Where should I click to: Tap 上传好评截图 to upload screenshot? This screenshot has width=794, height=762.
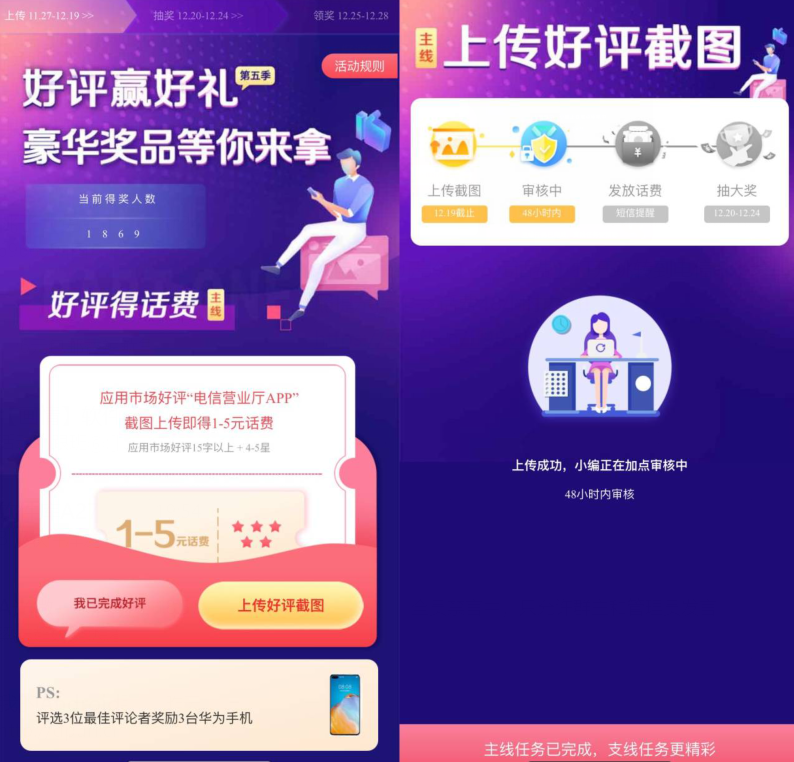280,606
